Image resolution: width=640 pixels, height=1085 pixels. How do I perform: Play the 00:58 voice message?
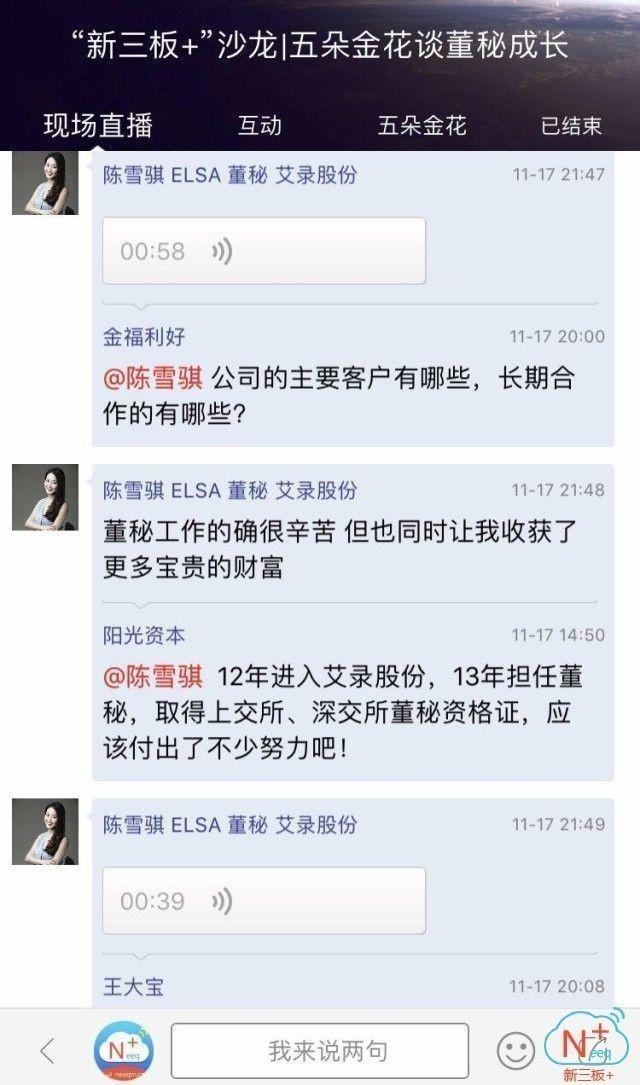[264, 251]
